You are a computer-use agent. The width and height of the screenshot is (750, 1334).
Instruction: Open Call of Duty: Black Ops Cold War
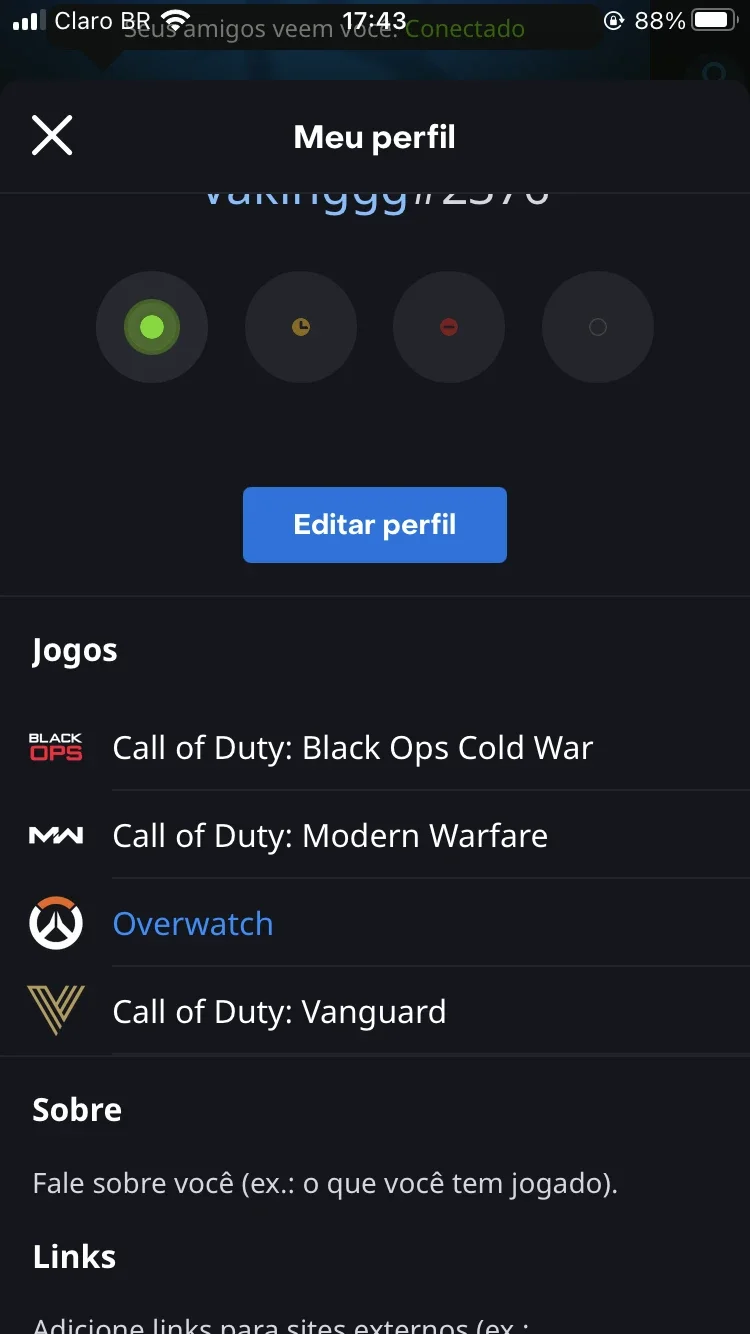375,747
